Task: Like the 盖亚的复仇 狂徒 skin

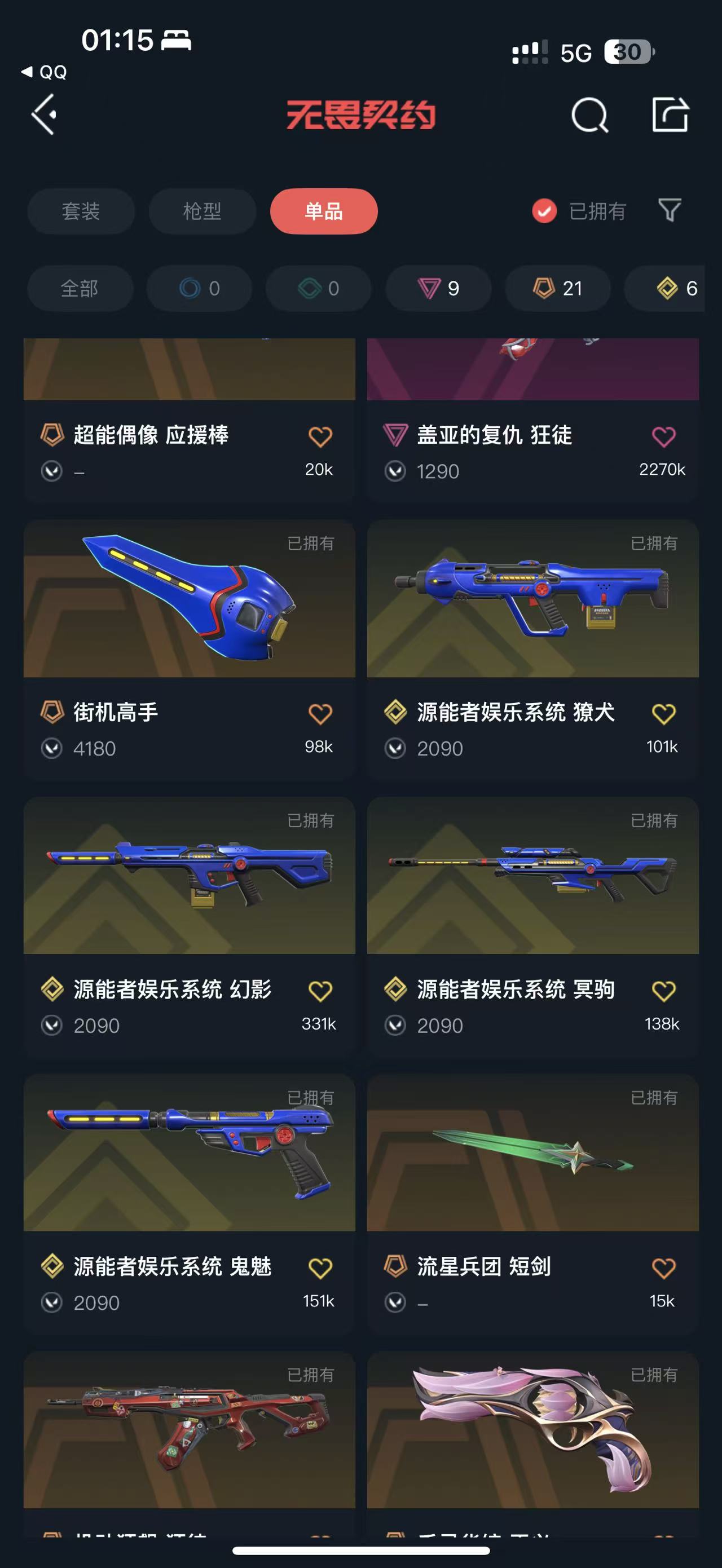Action: (663, 436)
